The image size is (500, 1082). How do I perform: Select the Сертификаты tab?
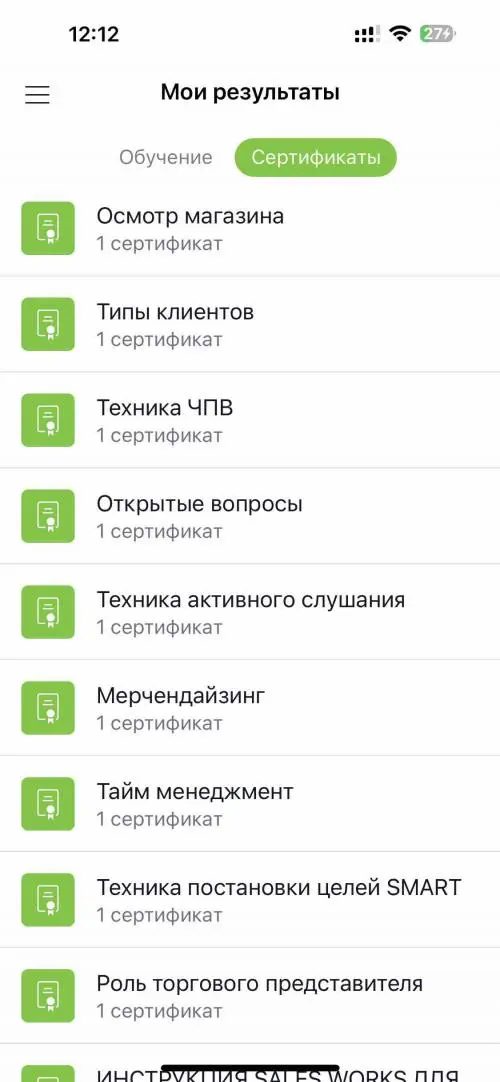click(316, 157)
